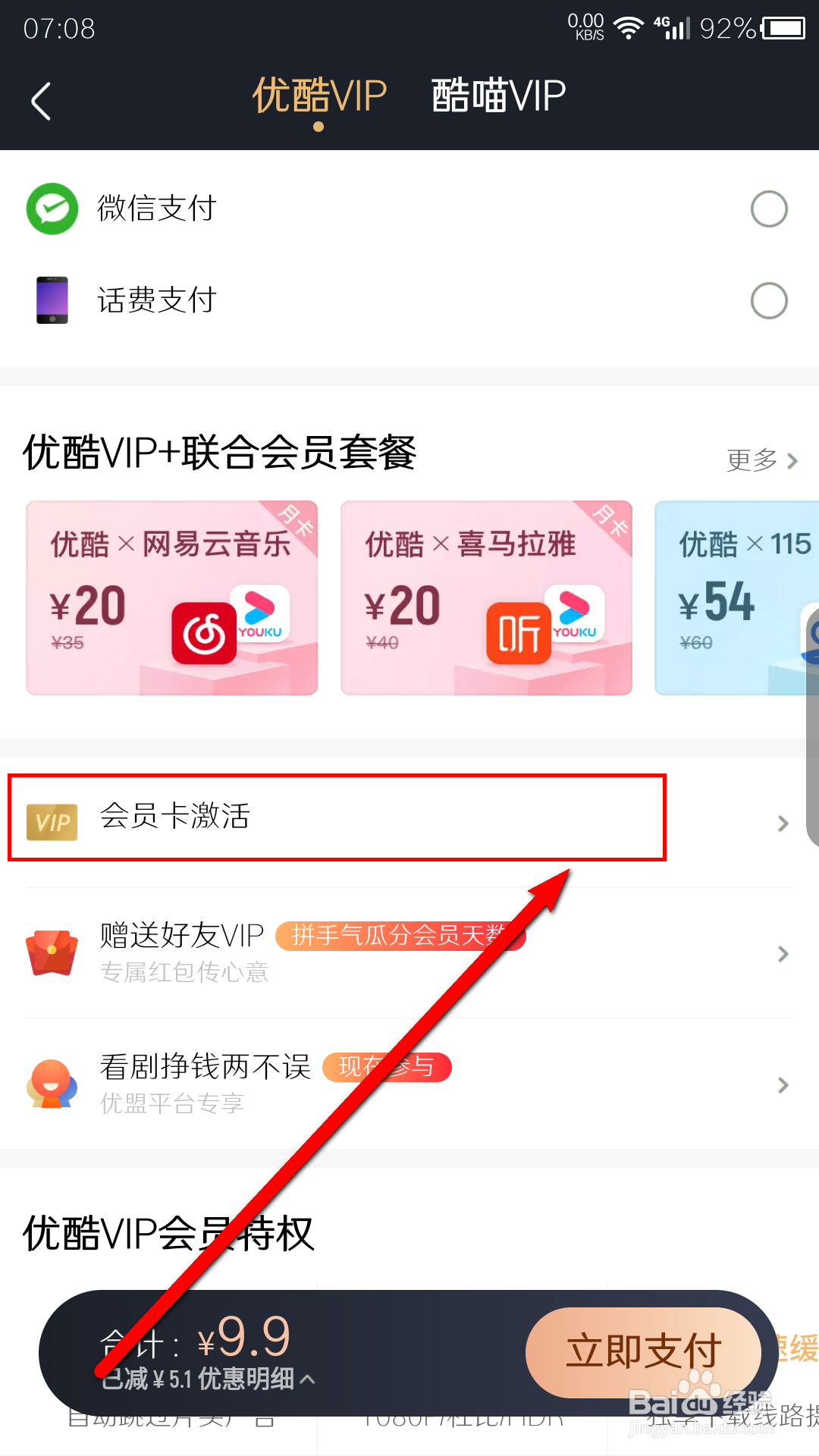The width and height of the screenshot is (819, 1456).
Task: Select the red envelope gift icon
Action: tap(52, 953)
